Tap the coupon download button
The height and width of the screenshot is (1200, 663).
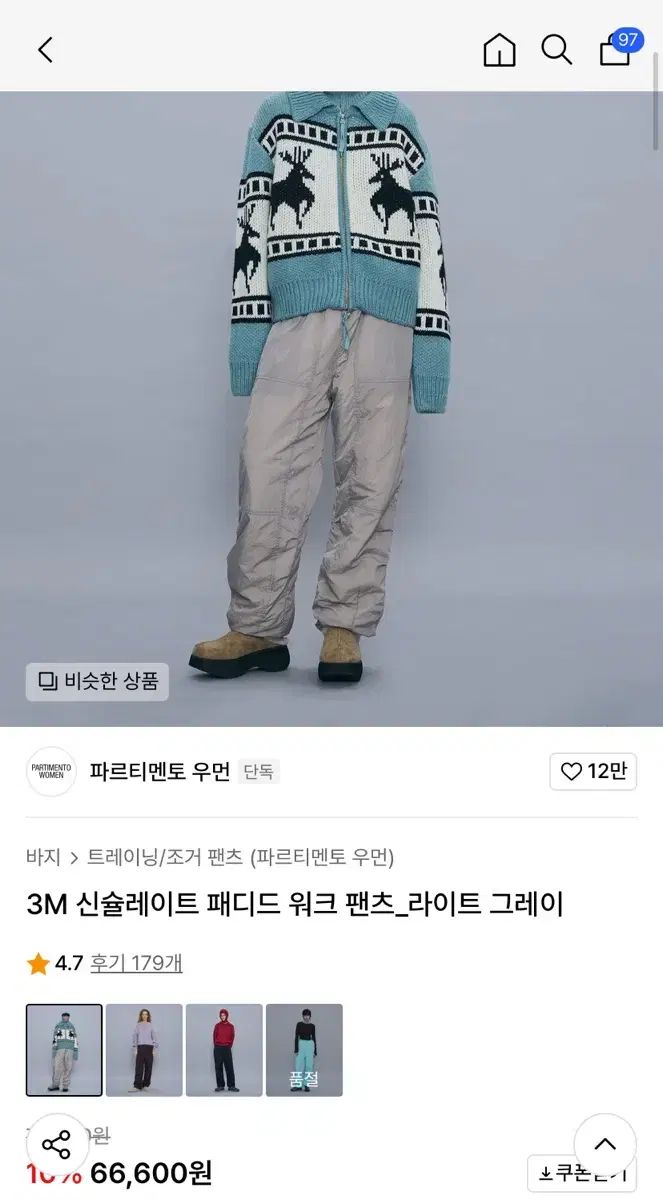[582, 1173]
